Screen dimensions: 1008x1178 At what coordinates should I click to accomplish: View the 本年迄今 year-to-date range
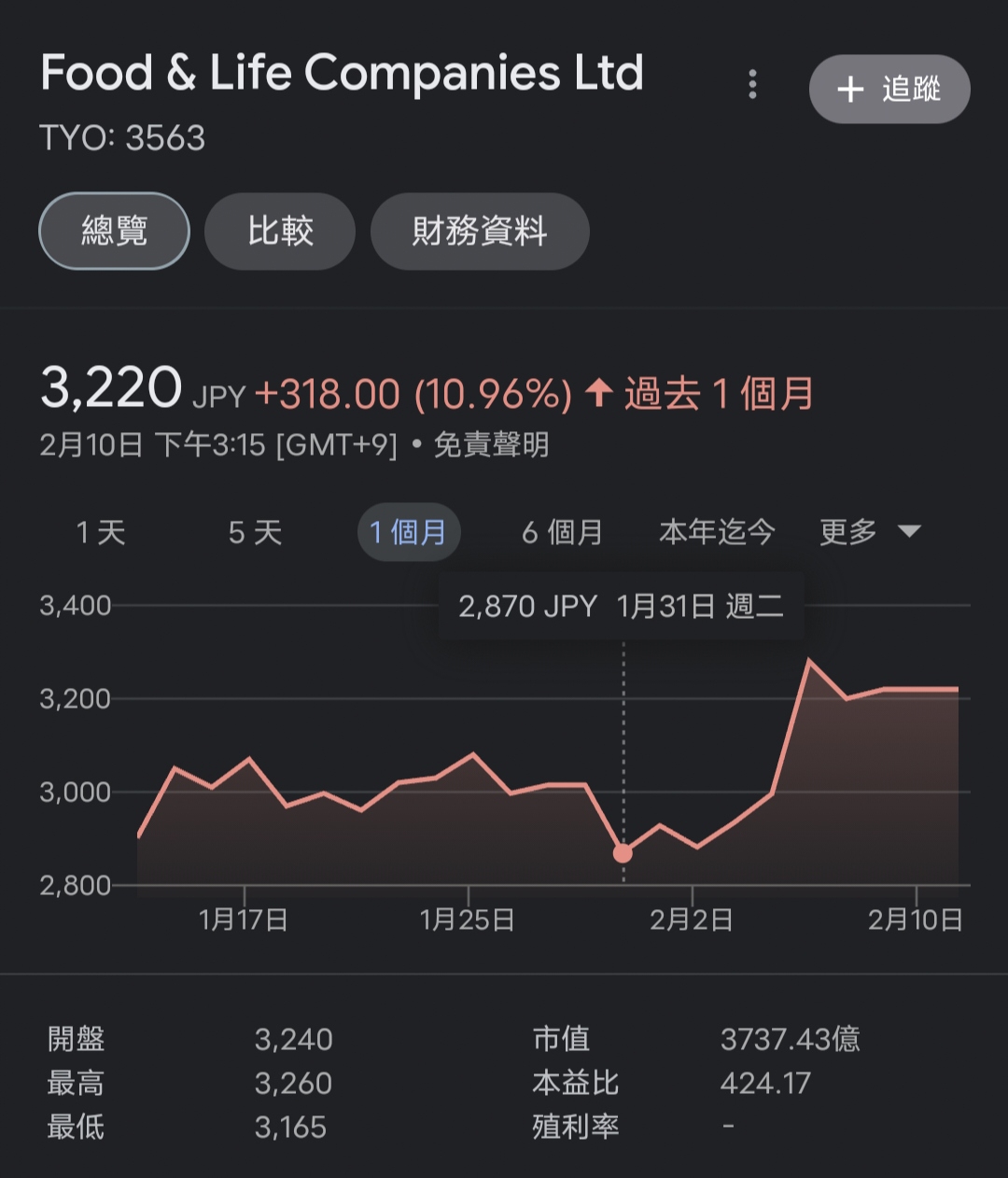pyautogui.click(x=717, y=532)
